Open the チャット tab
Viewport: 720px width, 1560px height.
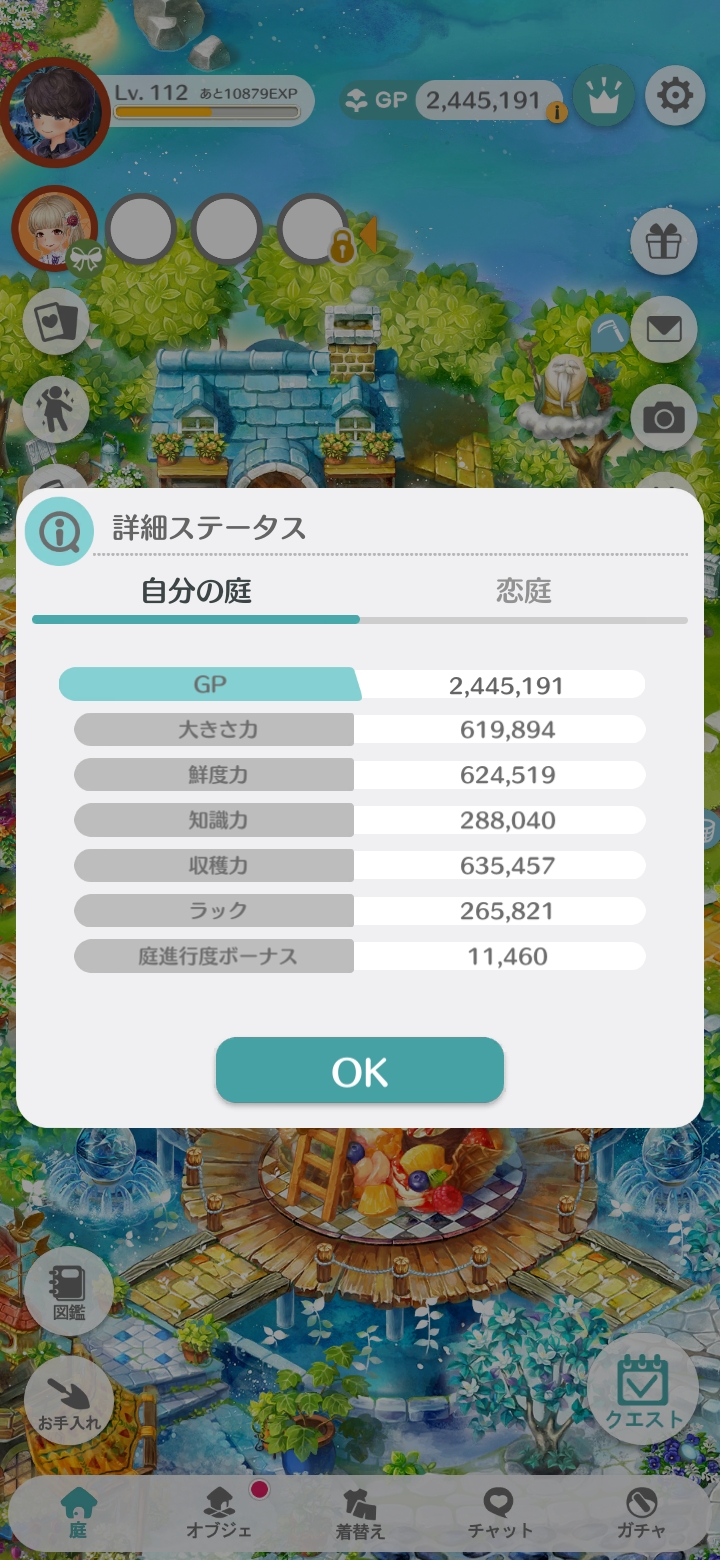499,1512
